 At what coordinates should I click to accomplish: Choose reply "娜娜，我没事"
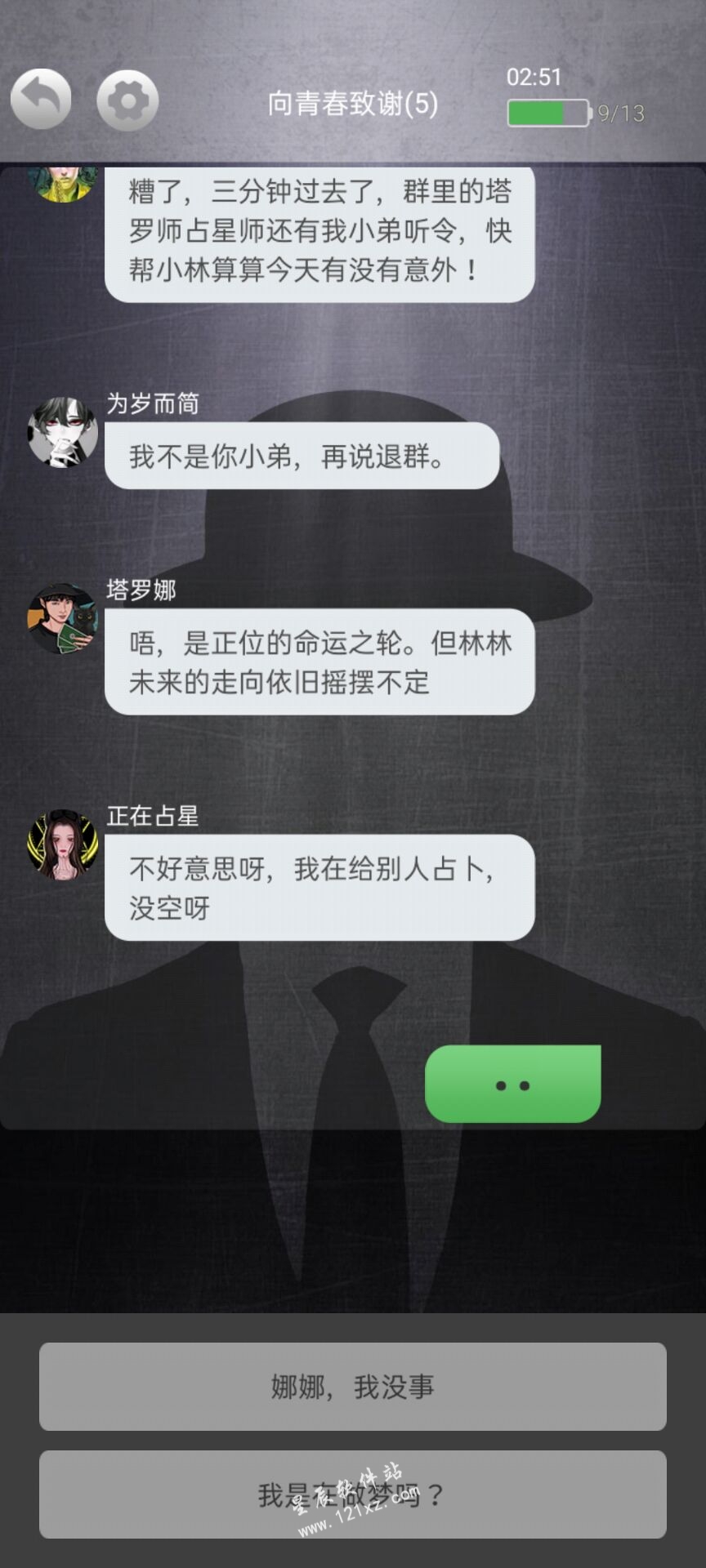tap(353, 1386)
